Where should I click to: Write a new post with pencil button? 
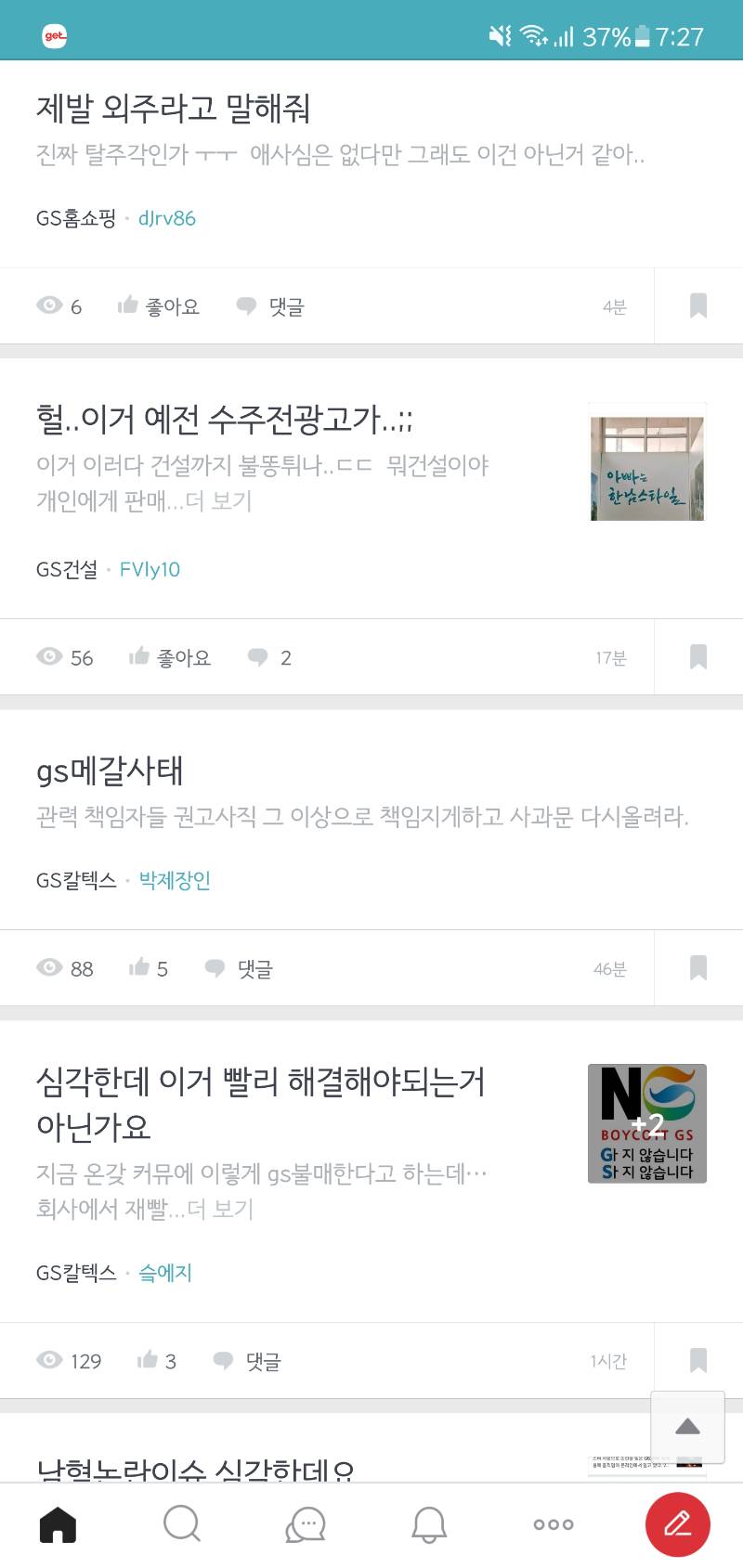click(x=677, y=1523)
